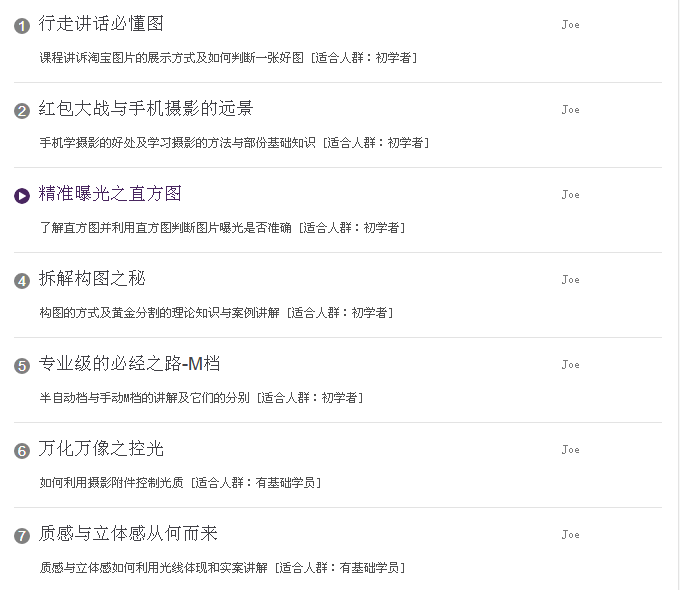Screen dimensions: 680x590
Task: Play lesson 精准曝光之直方图
Action: pyautogui.click(x=22, y=195)
